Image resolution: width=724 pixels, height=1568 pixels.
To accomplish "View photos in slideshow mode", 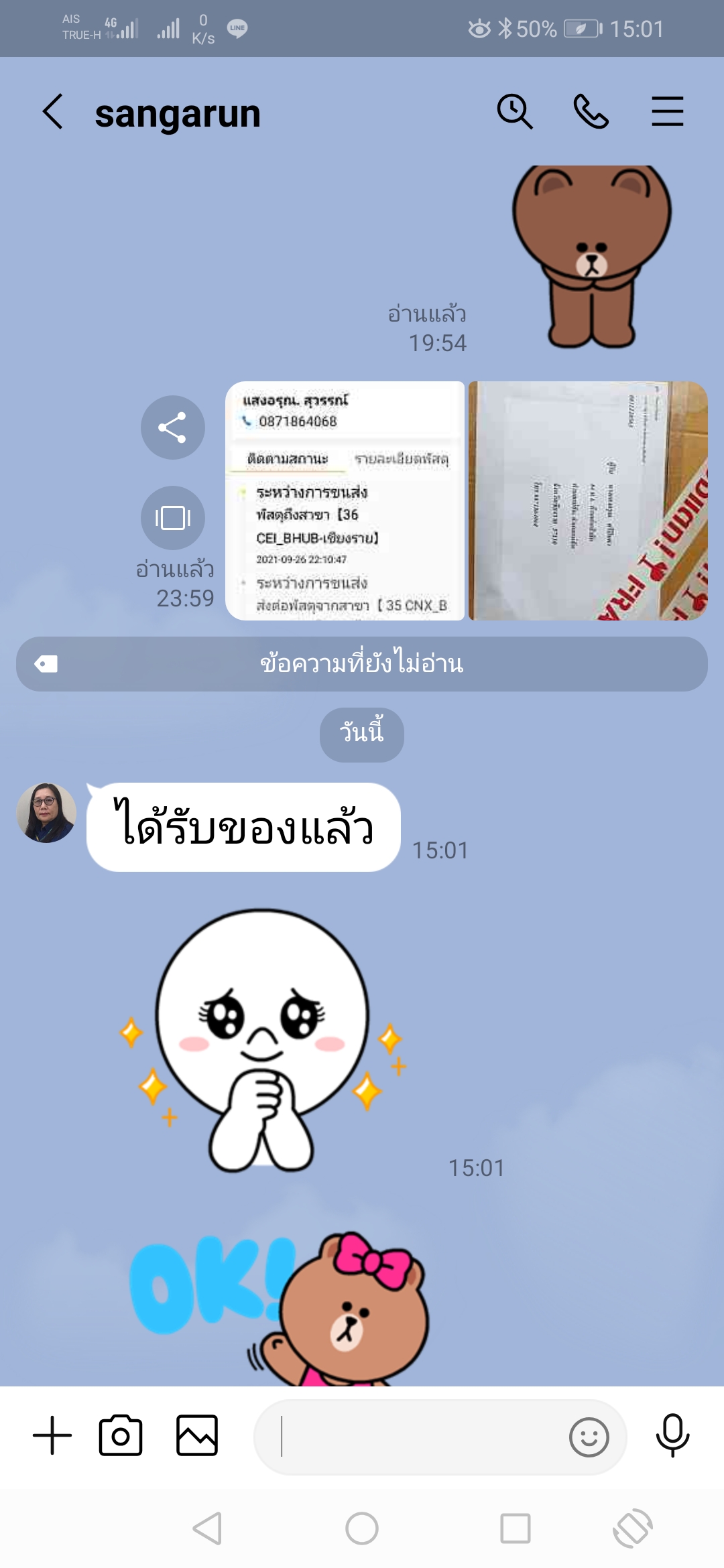I will tap(172, 518).
